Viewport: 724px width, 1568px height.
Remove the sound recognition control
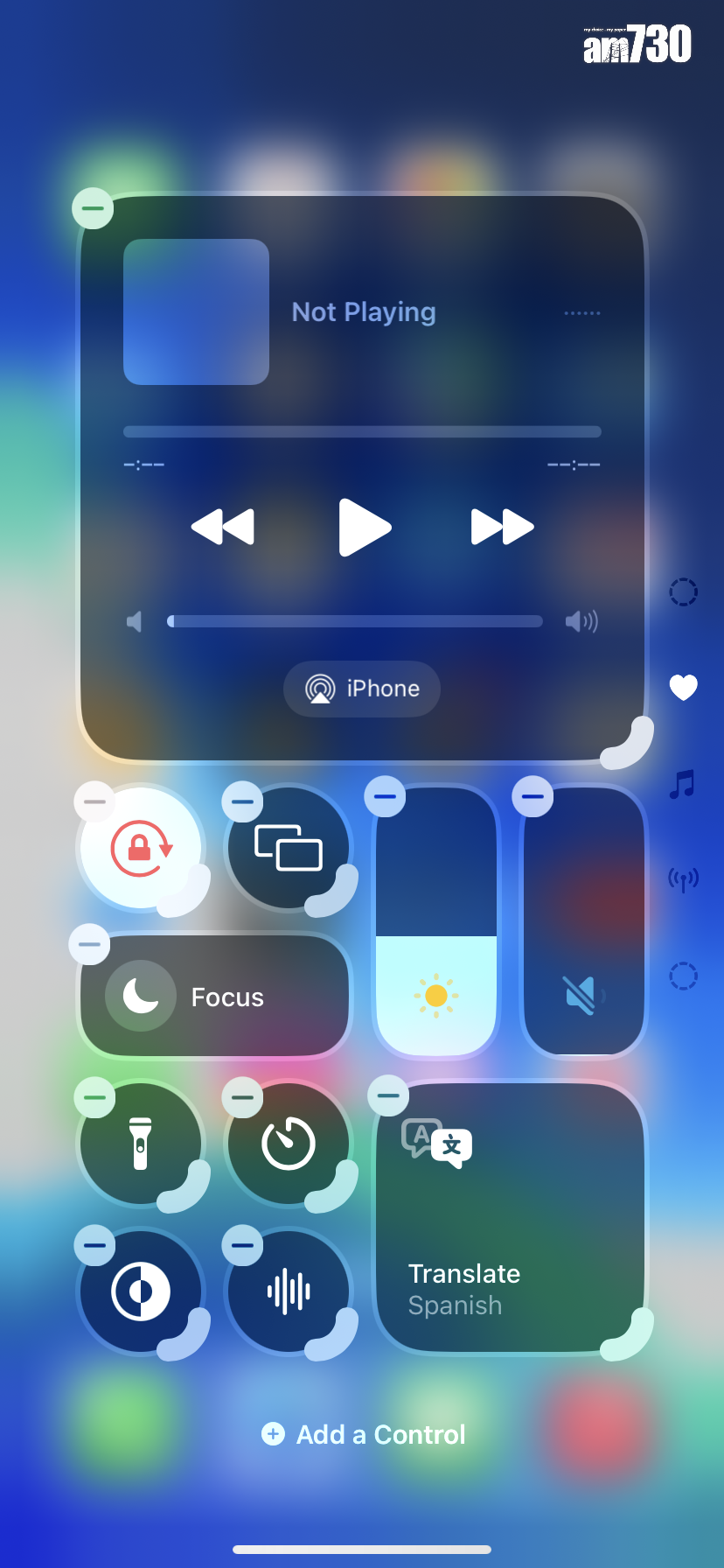pos(242,1244)
